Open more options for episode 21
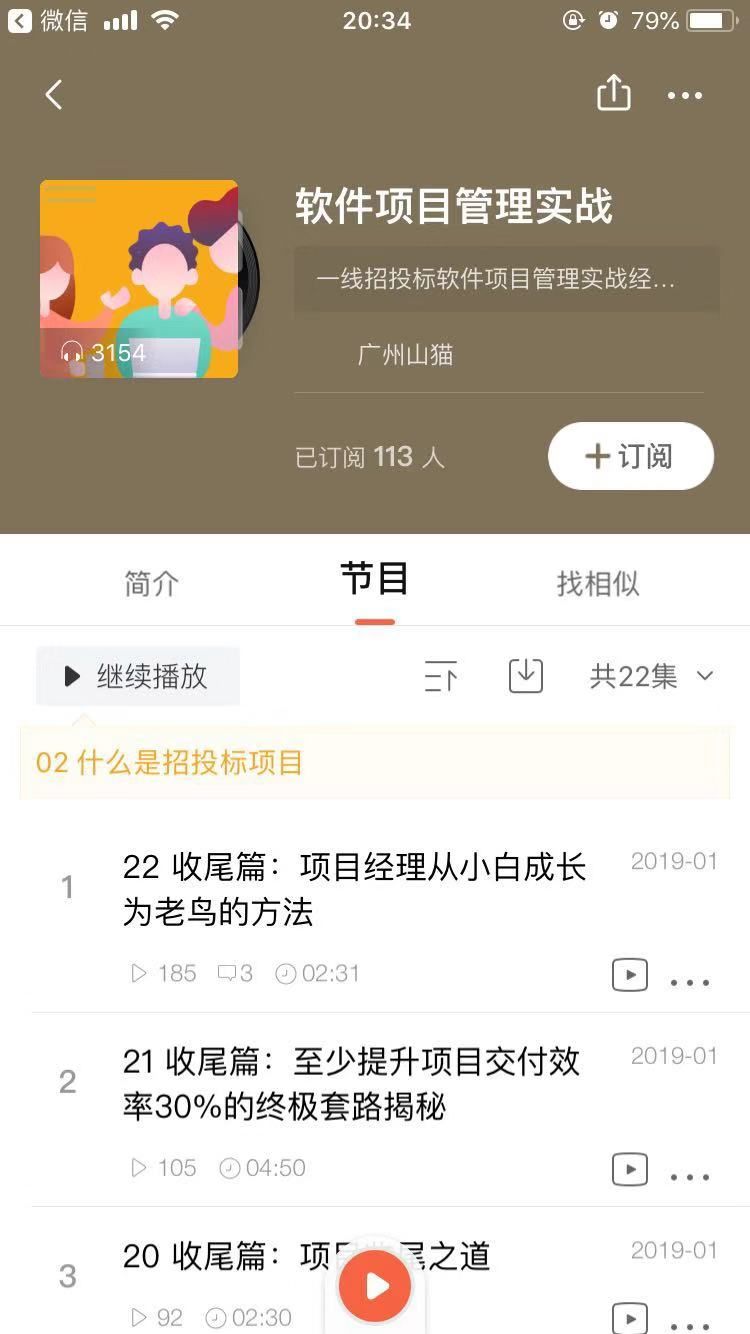 (690, 1176)
